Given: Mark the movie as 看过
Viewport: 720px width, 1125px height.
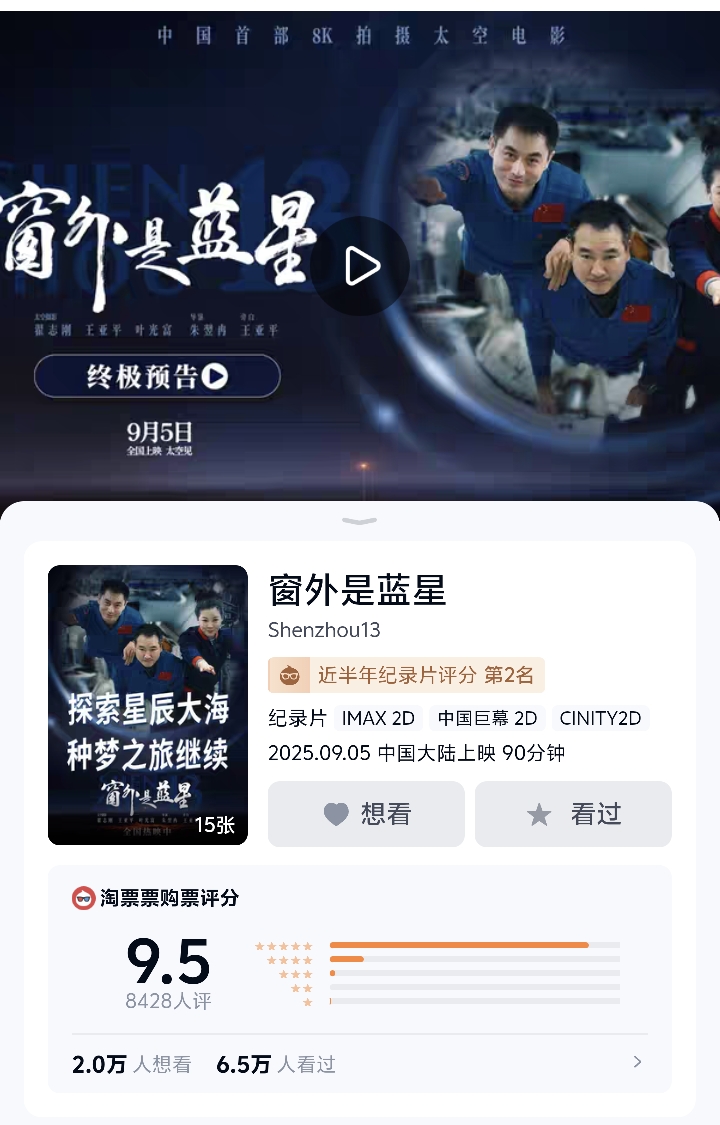Looking at the screenshot, I should (573, 814).
